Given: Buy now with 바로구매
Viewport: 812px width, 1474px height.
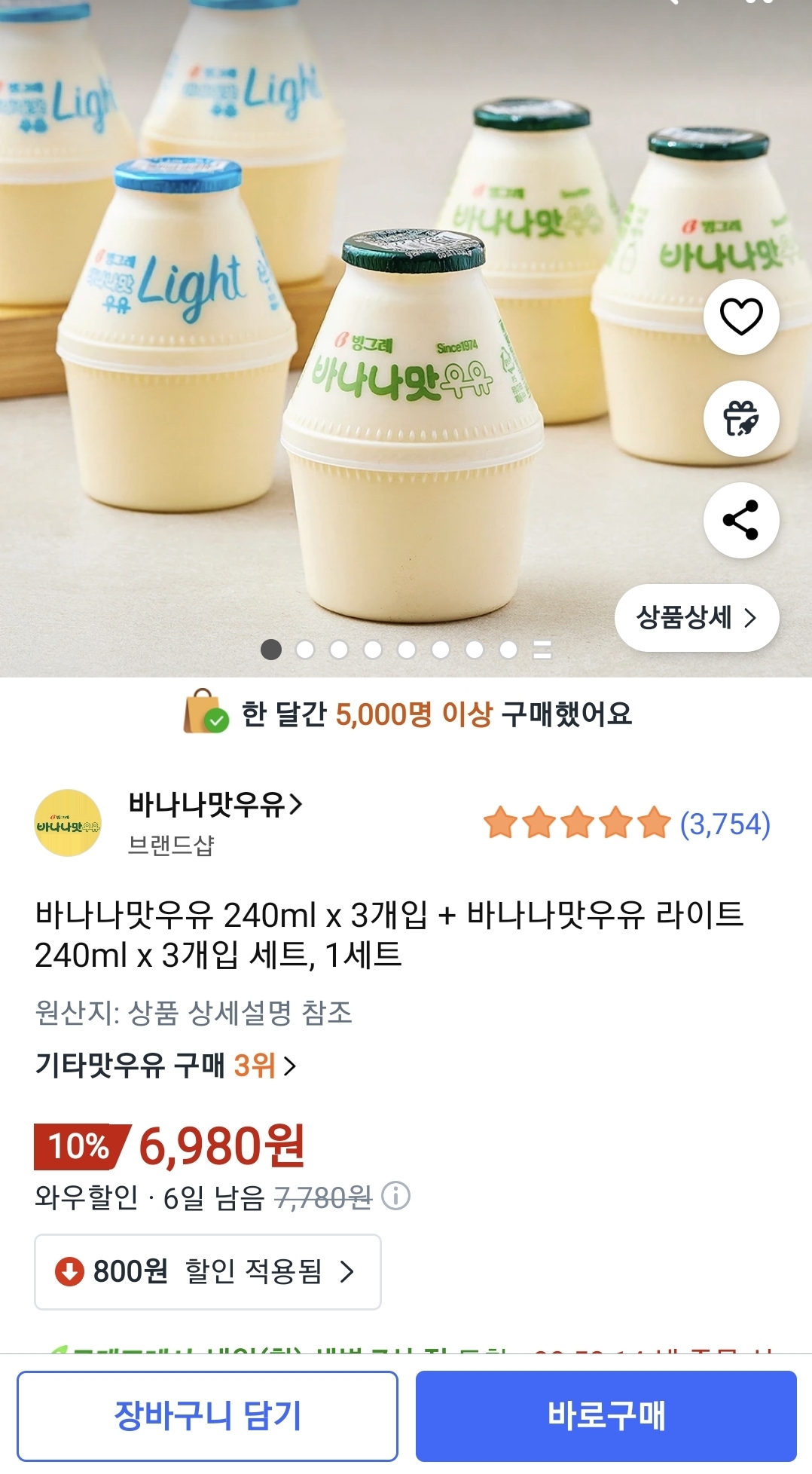Looking at the screenshot, I should coord(606,1416).
